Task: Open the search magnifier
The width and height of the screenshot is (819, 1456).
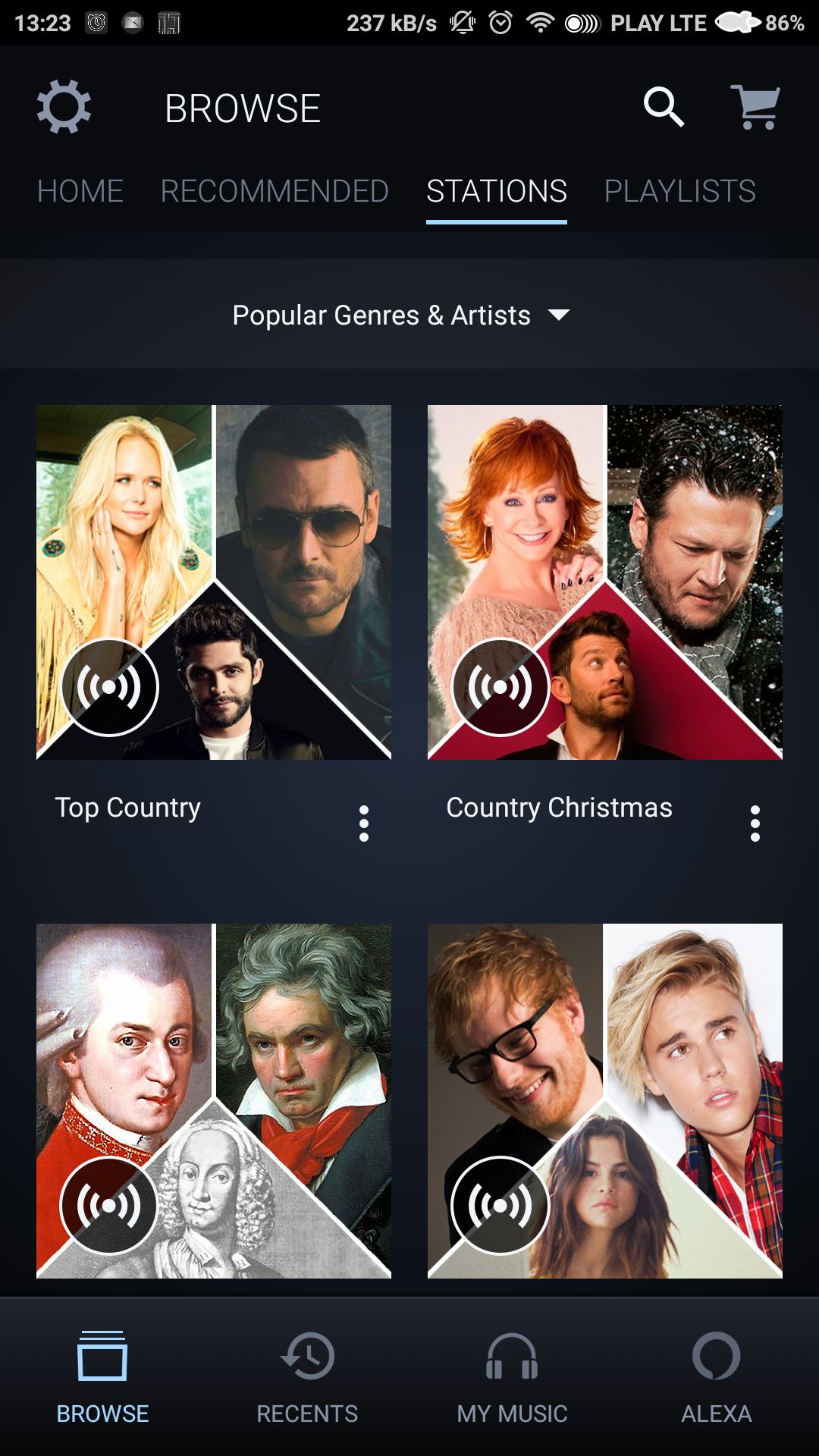Action: click(x=664, y=107)
